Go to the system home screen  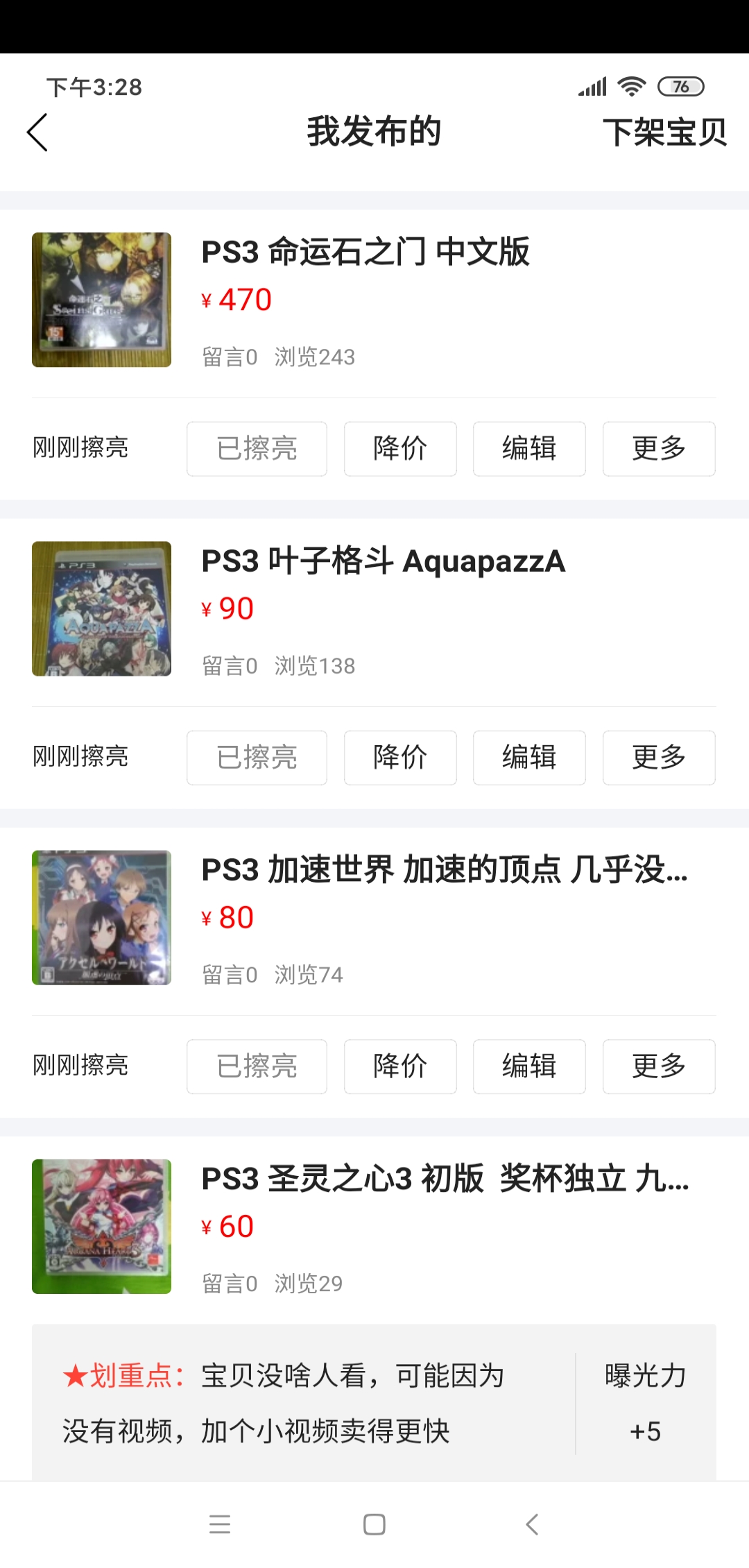(x=374, y=1524)
